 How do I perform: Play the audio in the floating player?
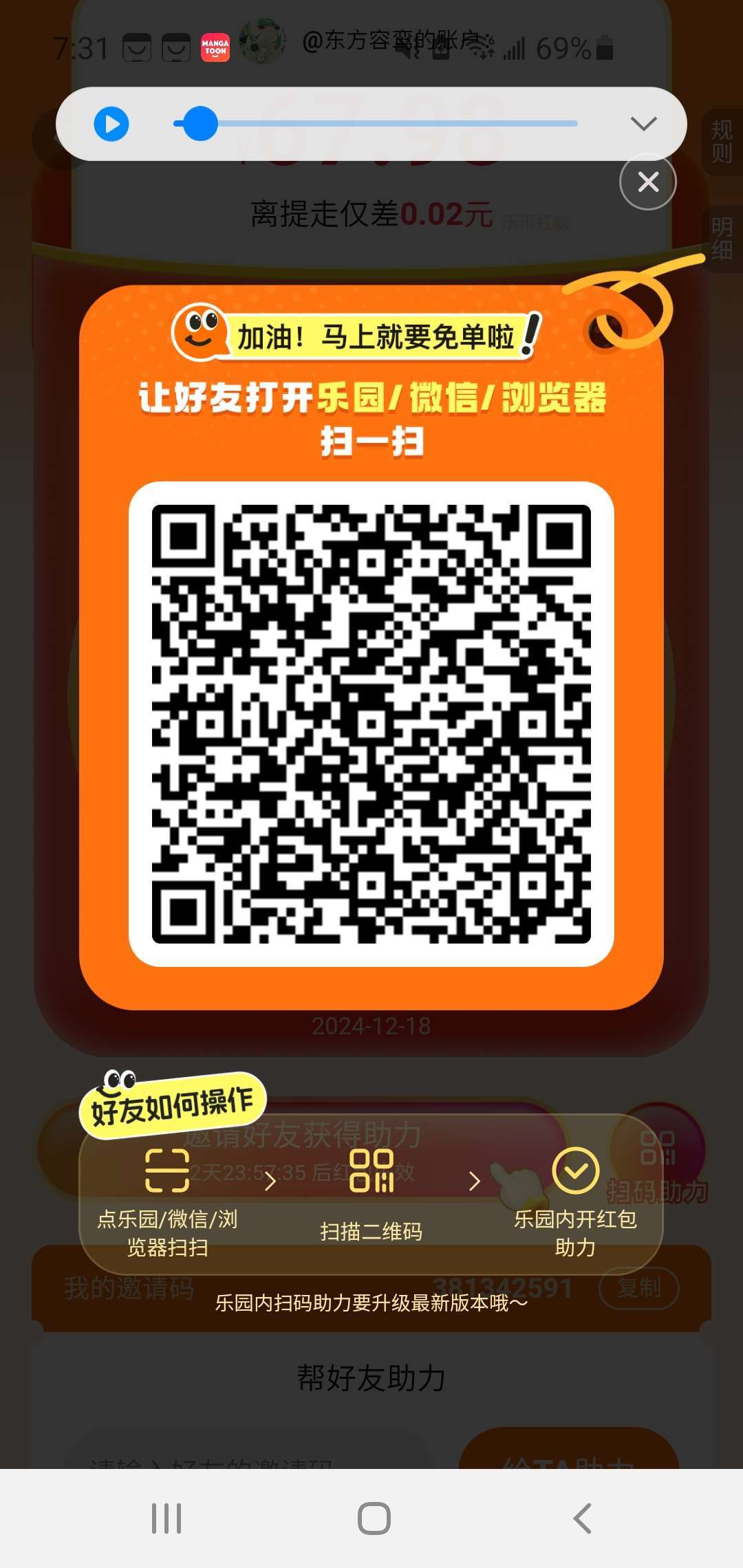(x=111, y=124)
